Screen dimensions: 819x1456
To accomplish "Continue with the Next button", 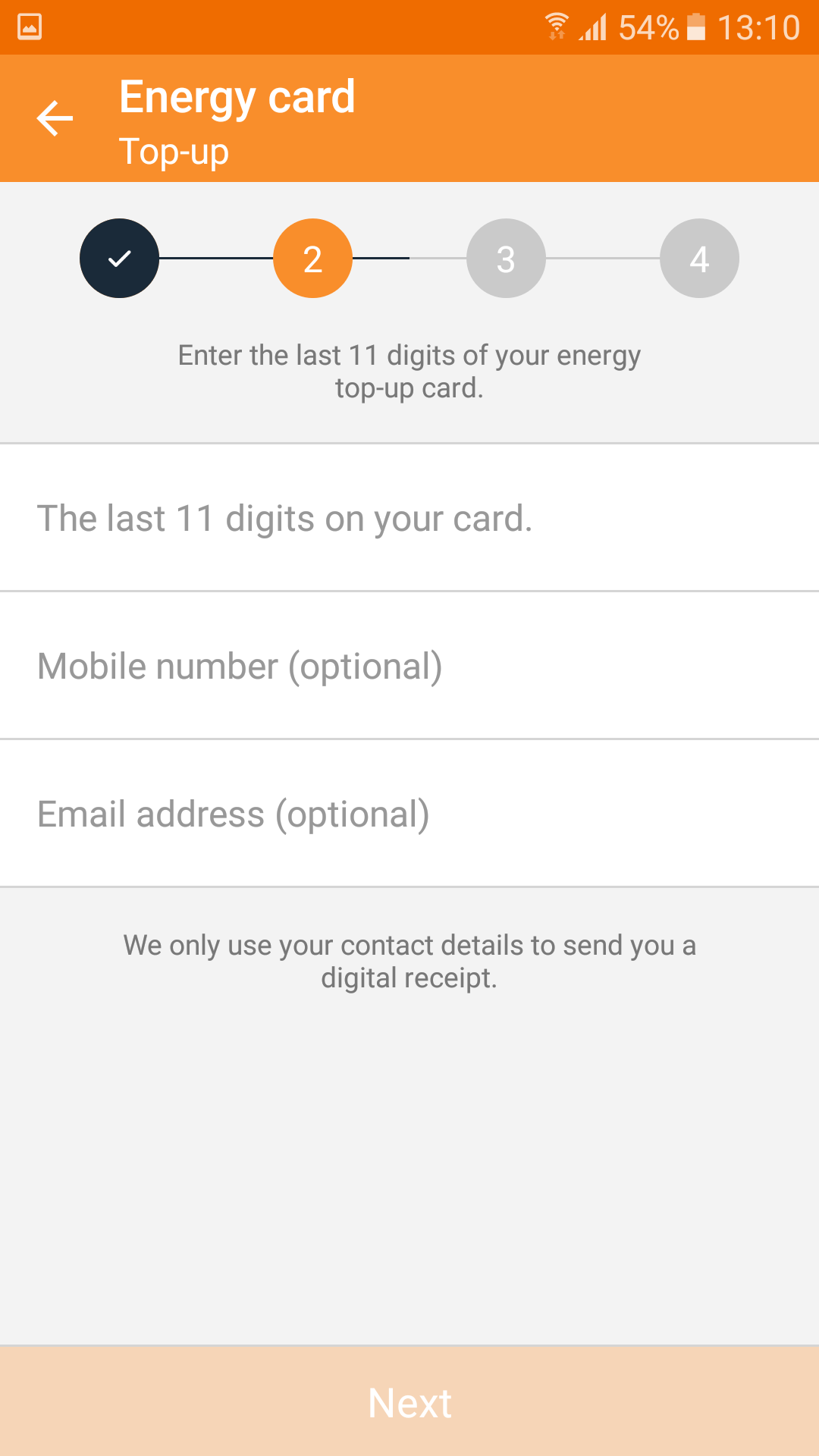I will (409, 1402).
